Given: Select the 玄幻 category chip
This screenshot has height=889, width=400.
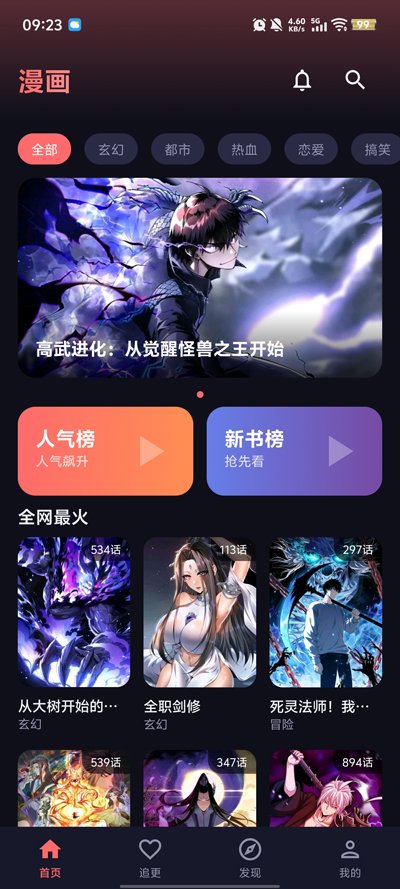Looking at the screenshot, I should coord(111,150).
